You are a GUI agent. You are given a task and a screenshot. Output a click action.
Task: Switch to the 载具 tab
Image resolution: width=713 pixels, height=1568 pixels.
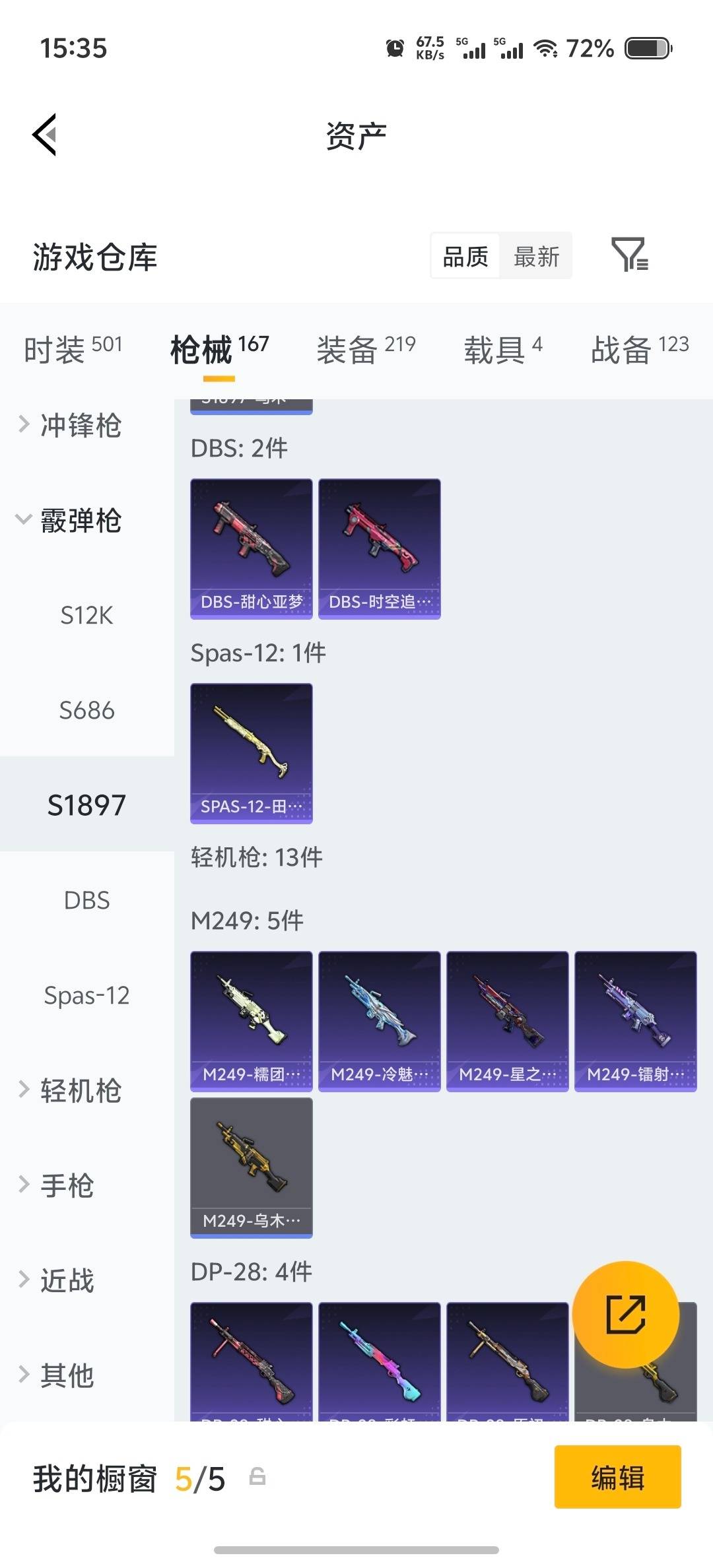point(502,348)
